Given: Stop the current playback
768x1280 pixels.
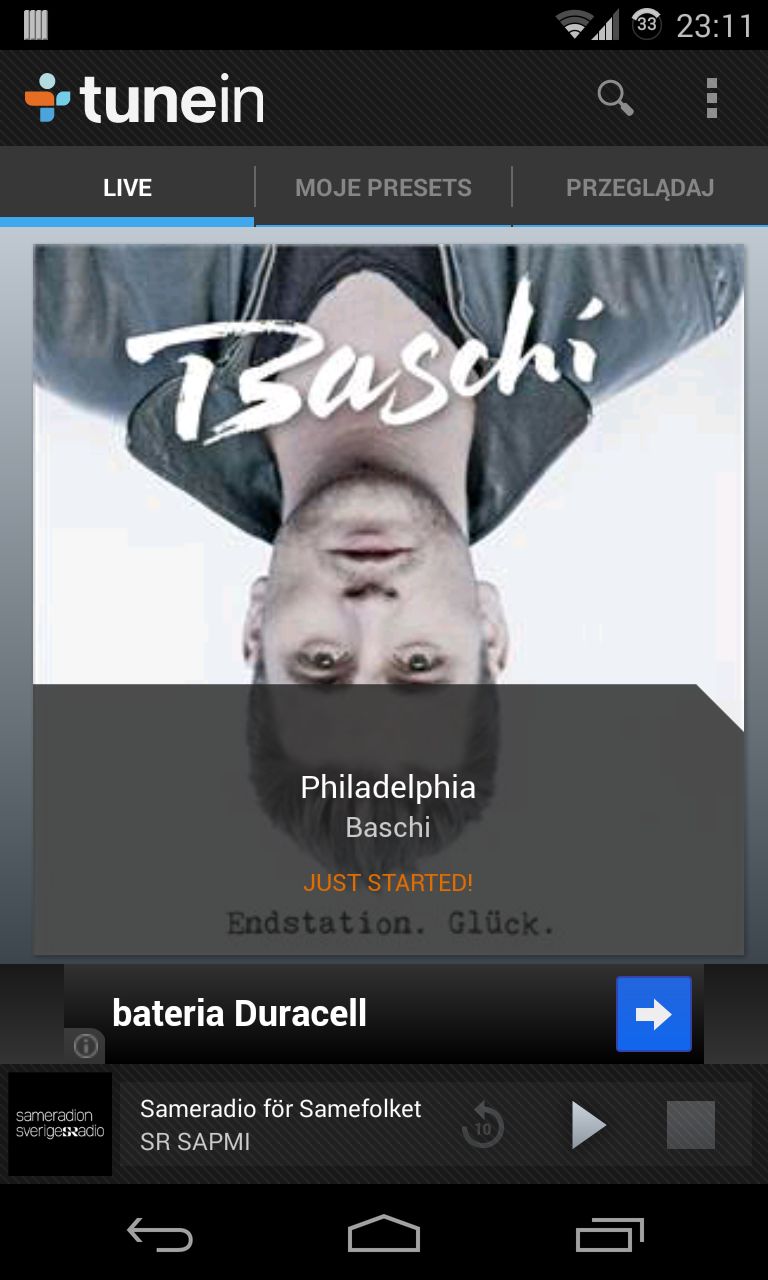Looking at the screenshot, I should 691,1124.
